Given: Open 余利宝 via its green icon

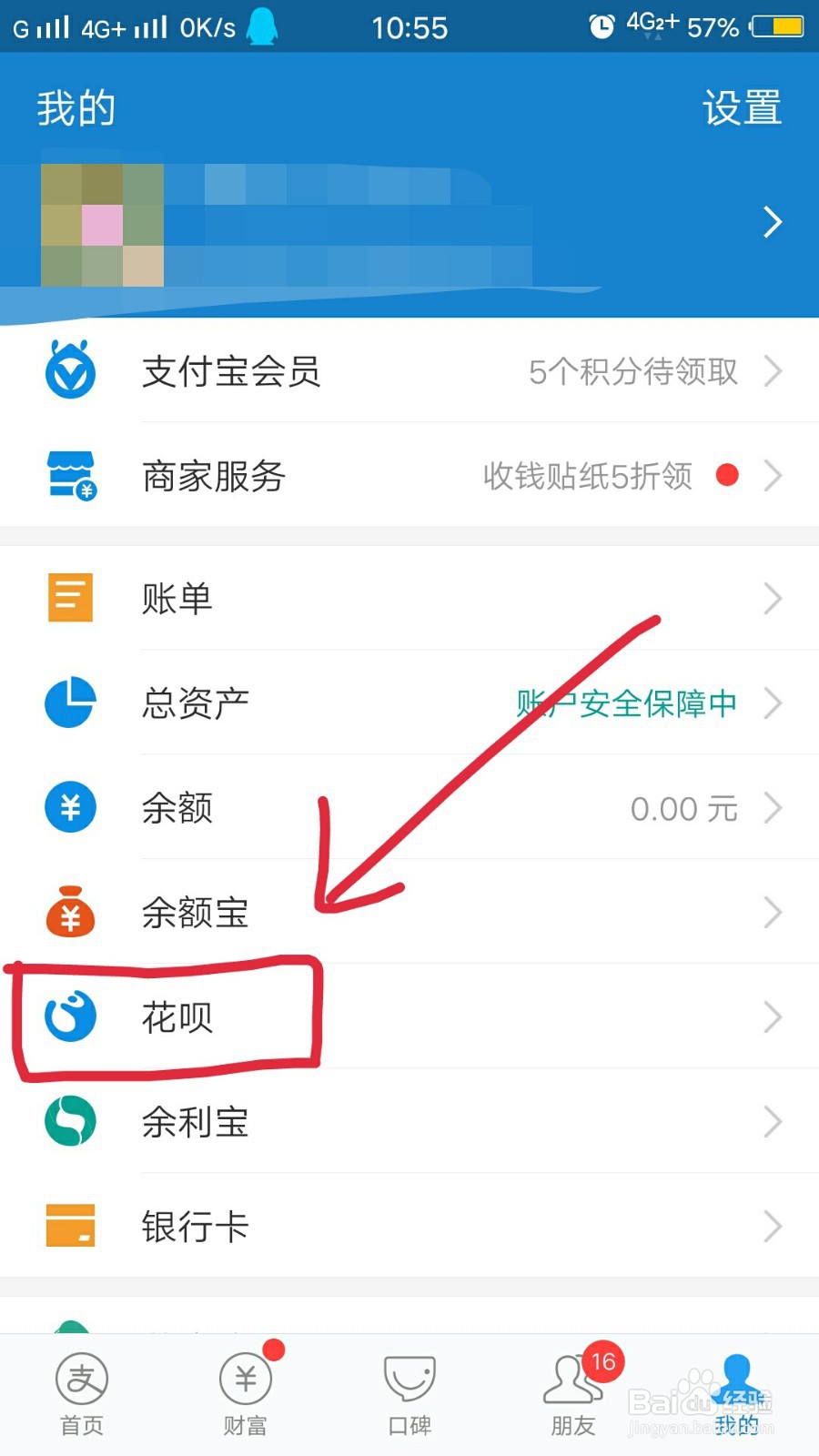Looking at the screenshot, I should point(69,1121).
